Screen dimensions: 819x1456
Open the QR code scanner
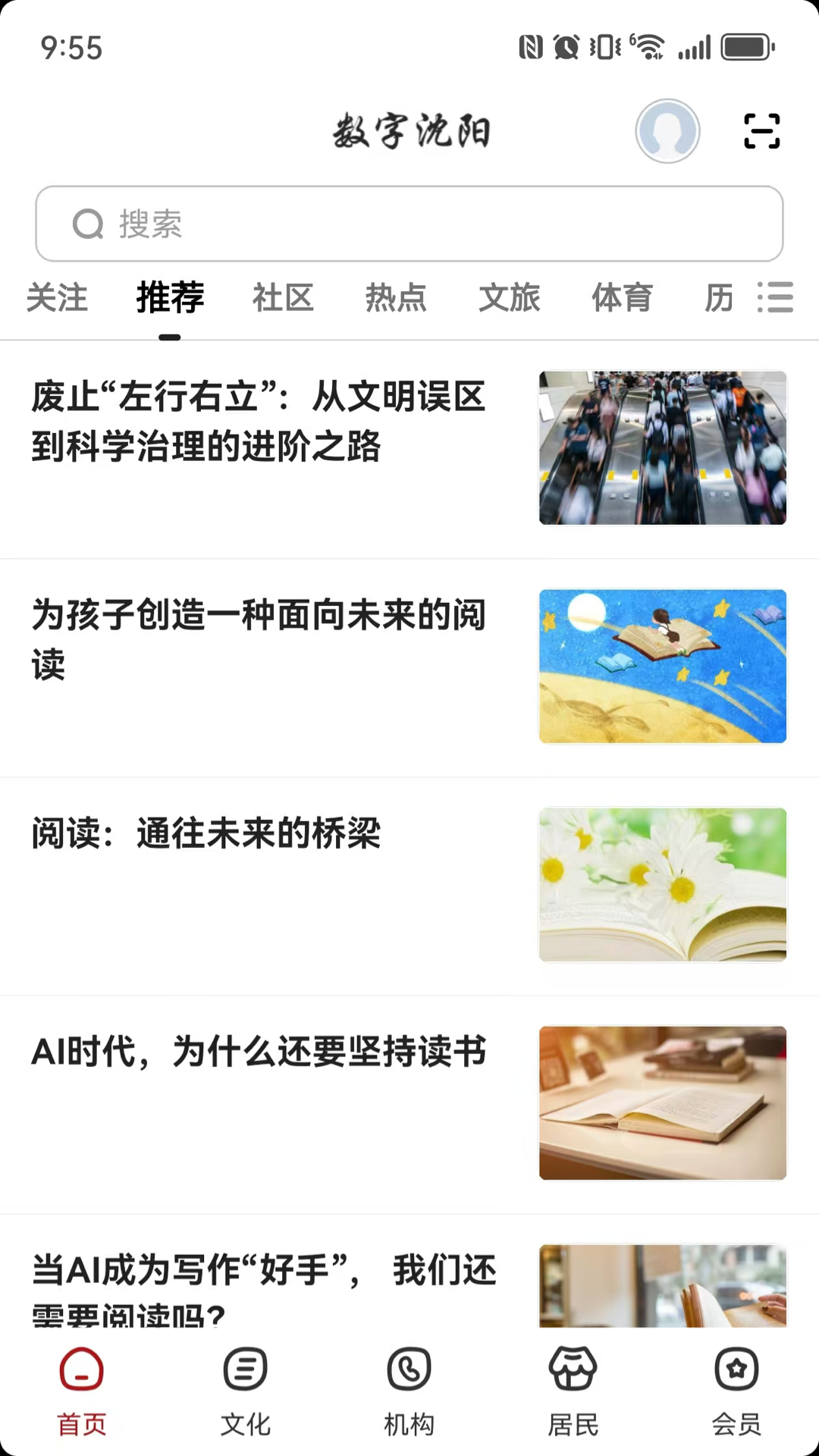[761, 130]
